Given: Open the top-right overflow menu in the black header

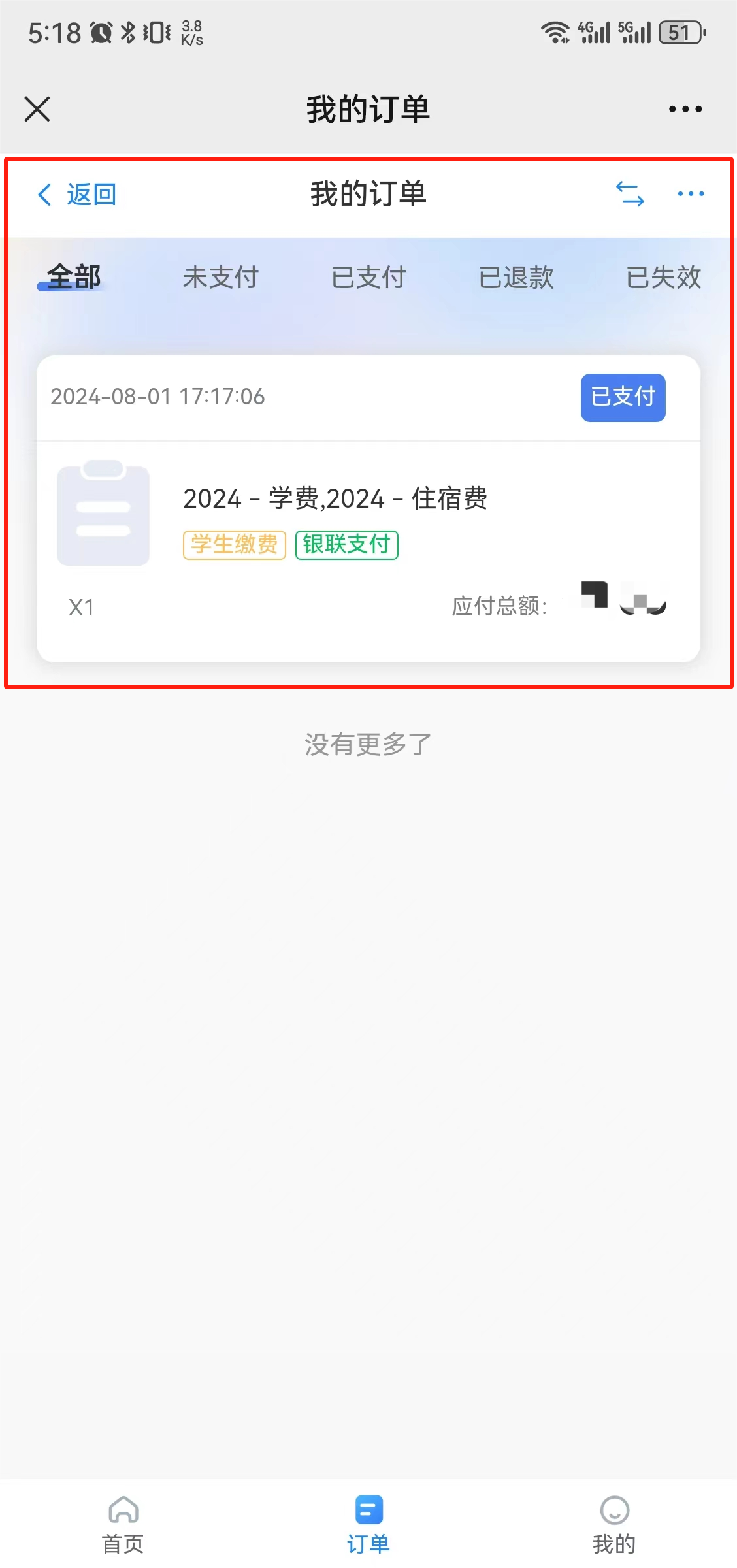Looking at the screenshot, I should point(685,109).
